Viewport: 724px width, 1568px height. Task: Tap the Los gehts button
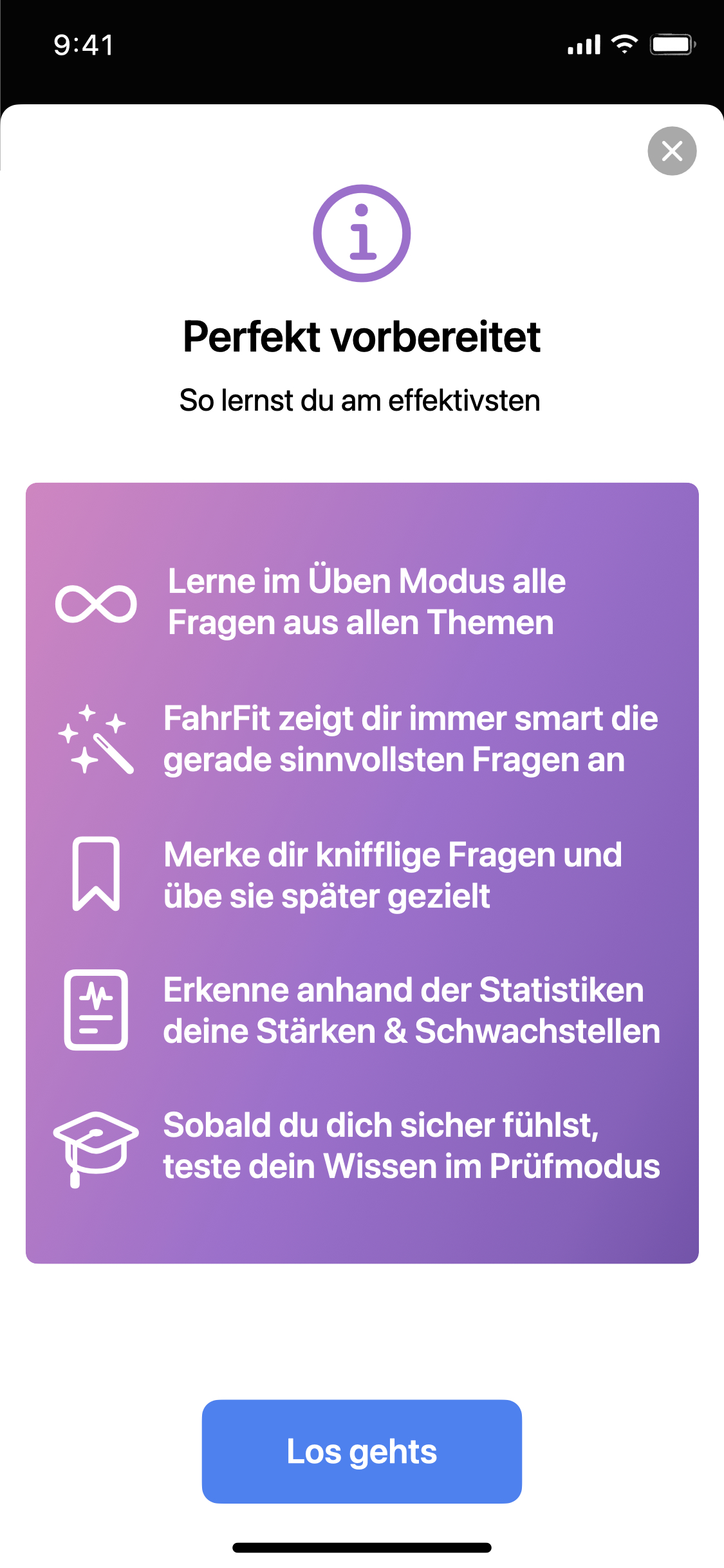[362, 1451]
